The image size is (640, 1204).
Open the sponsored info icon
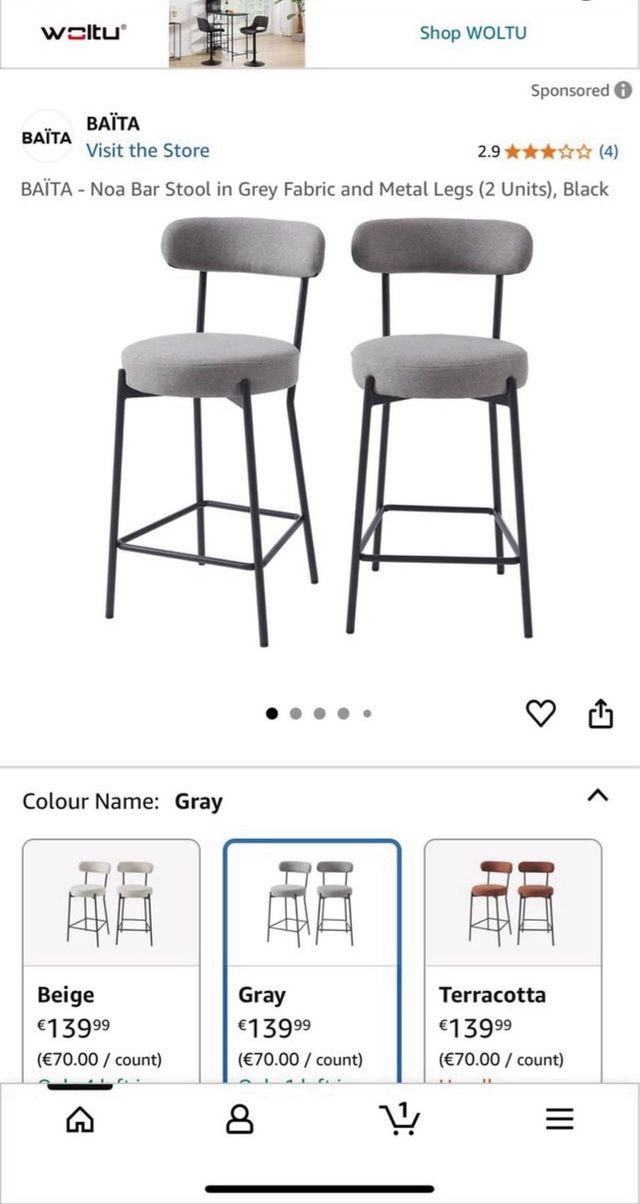(x=623, y=90)
